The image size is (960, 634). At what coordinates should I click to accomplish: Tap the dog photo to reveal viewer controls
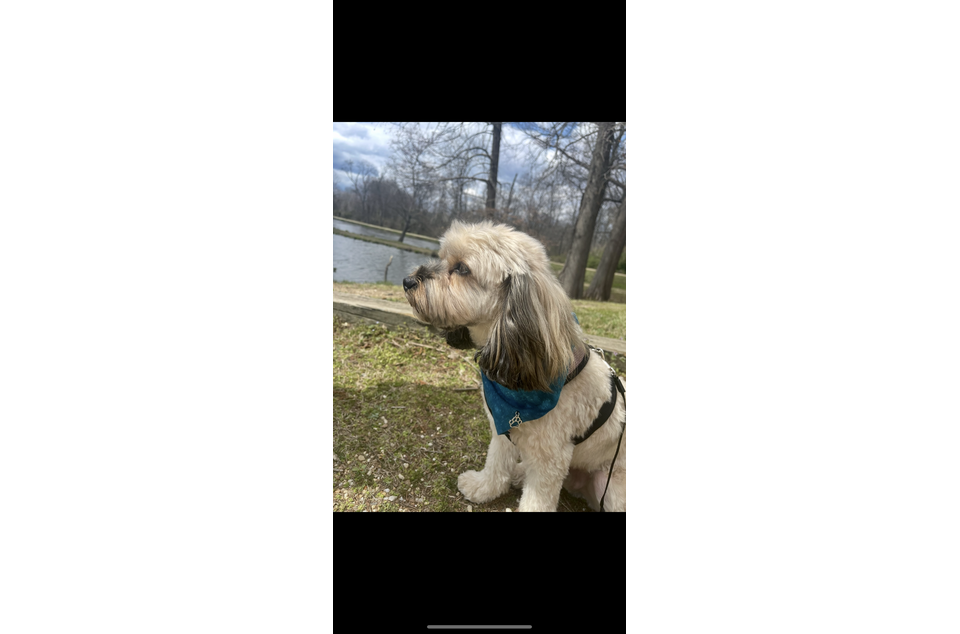[x=479, y=317]
